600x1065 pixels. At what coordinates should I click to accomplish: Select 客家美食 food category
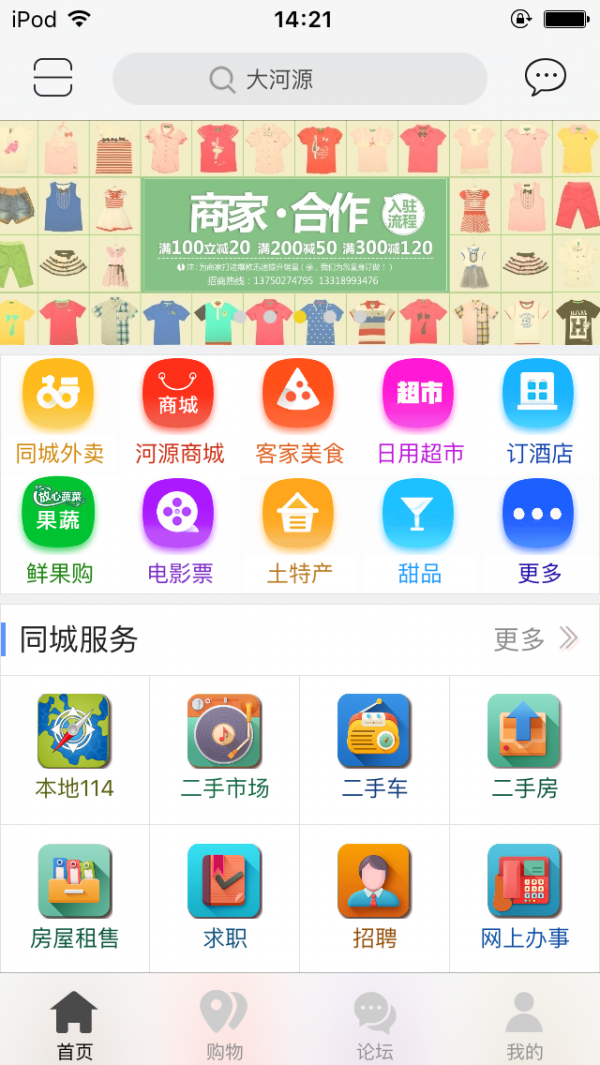pyautogui.click(x=299, y=411)
